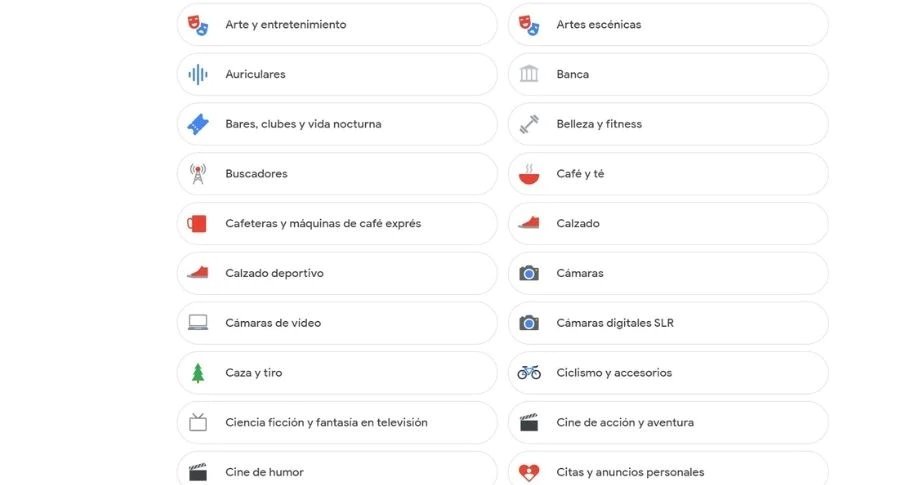Choose Cafeteras y máquinas de café exprés
The height and width of the screenshot is (485, 924).
pyautogui.click(x=336, y=223)
